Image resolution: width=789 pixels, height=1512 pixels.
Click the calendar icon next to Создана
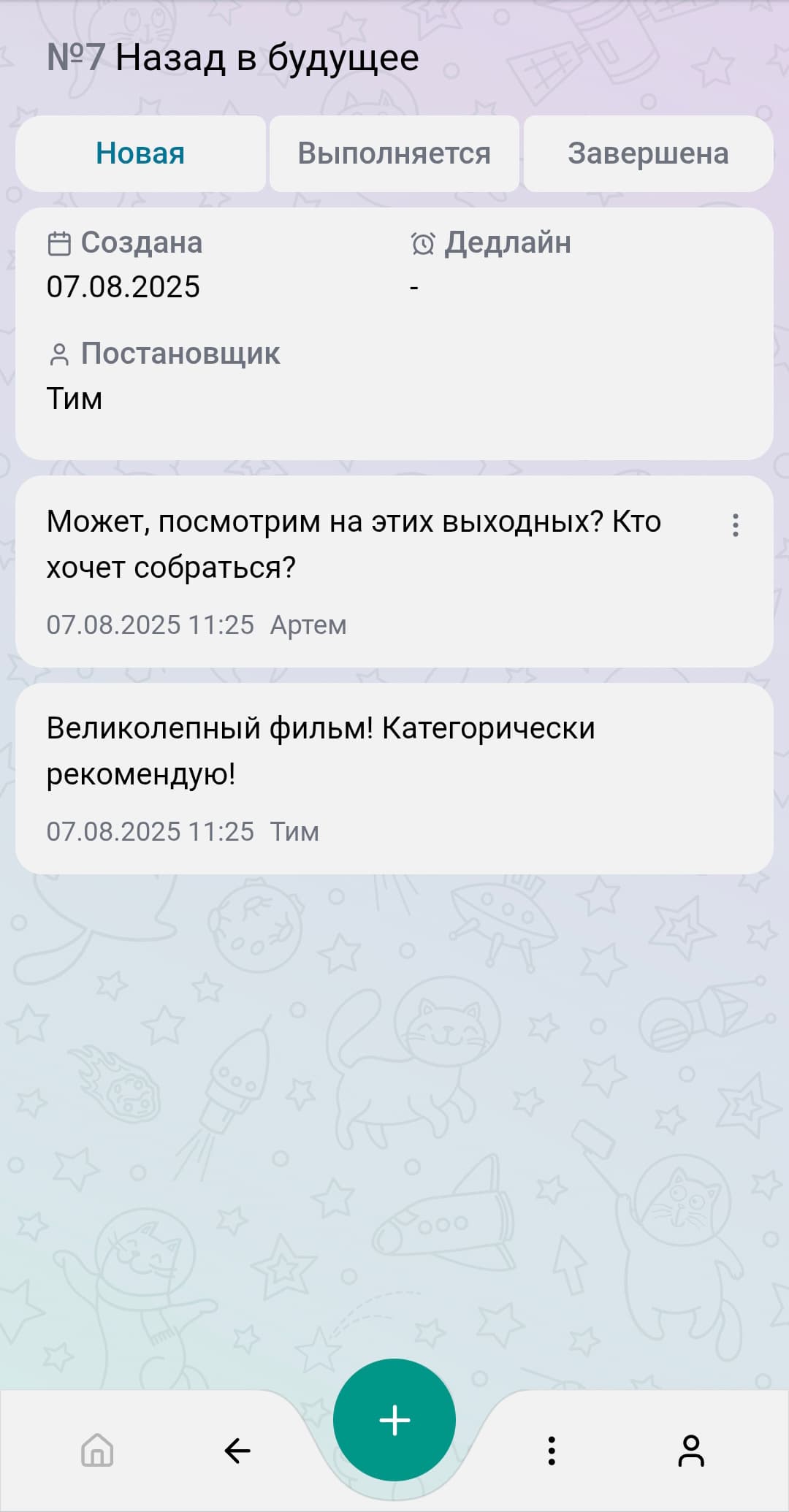tap(58, 243)
